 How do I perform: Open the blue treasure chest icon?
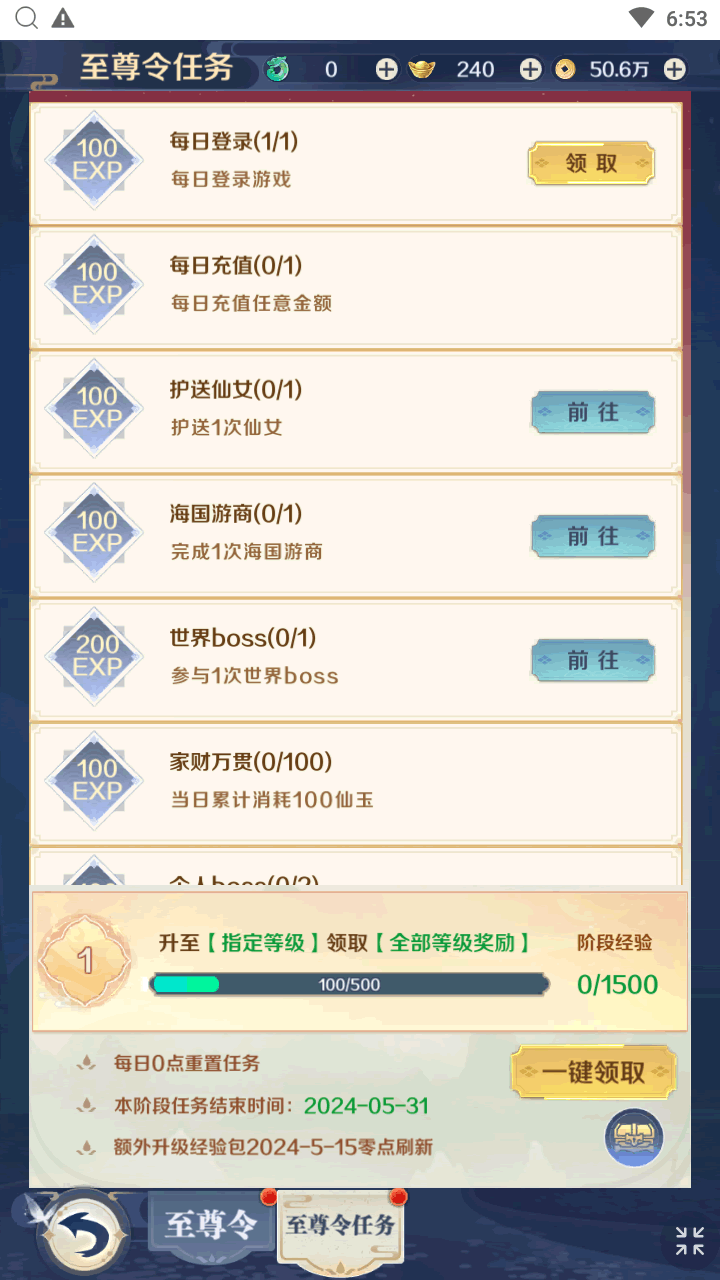pos(634,1138)
